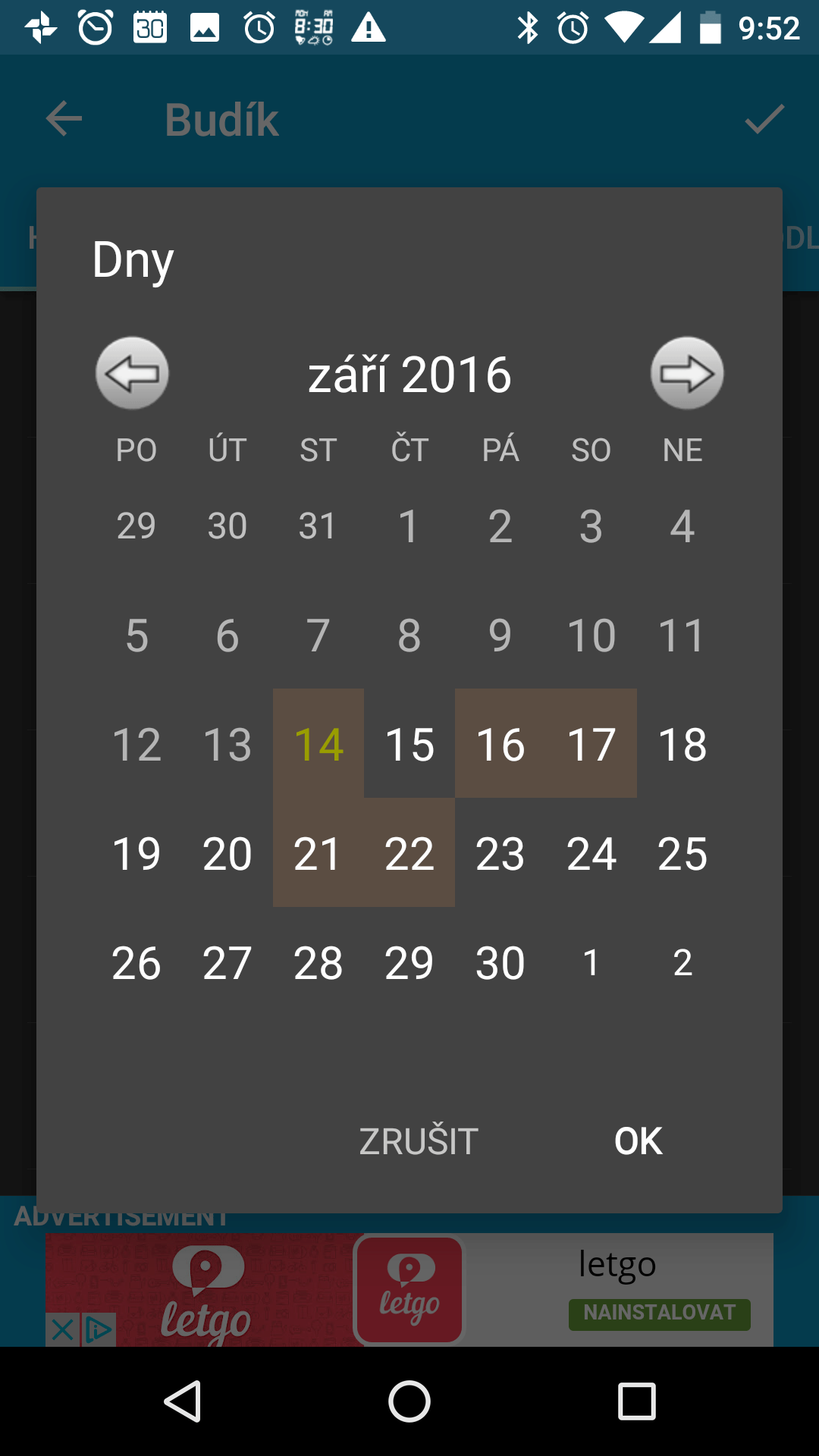The height and width of the screenshot is (1456, 819).
Task: Deselect day 16 in the calendar
Action: point(500,744)
